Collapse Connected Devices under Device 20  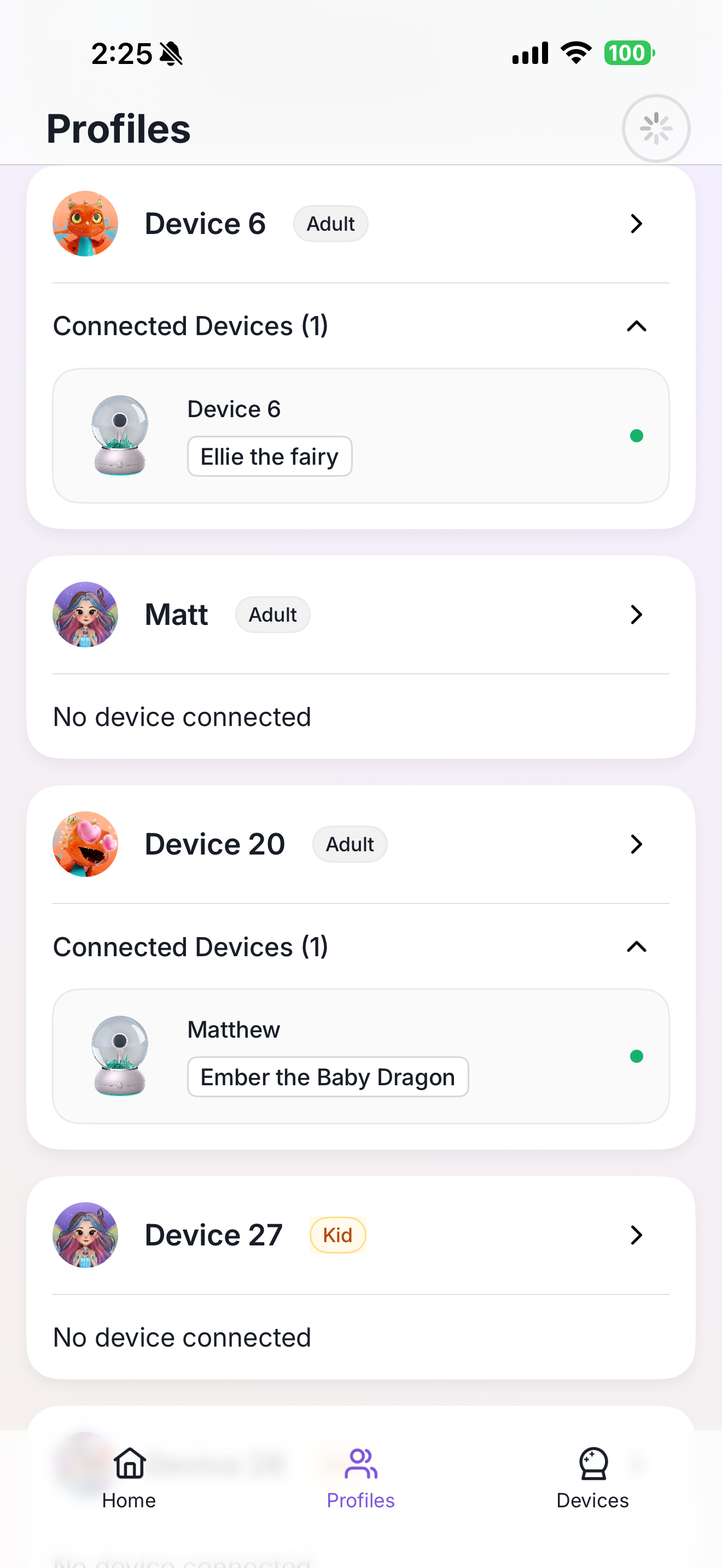(636, 947)
